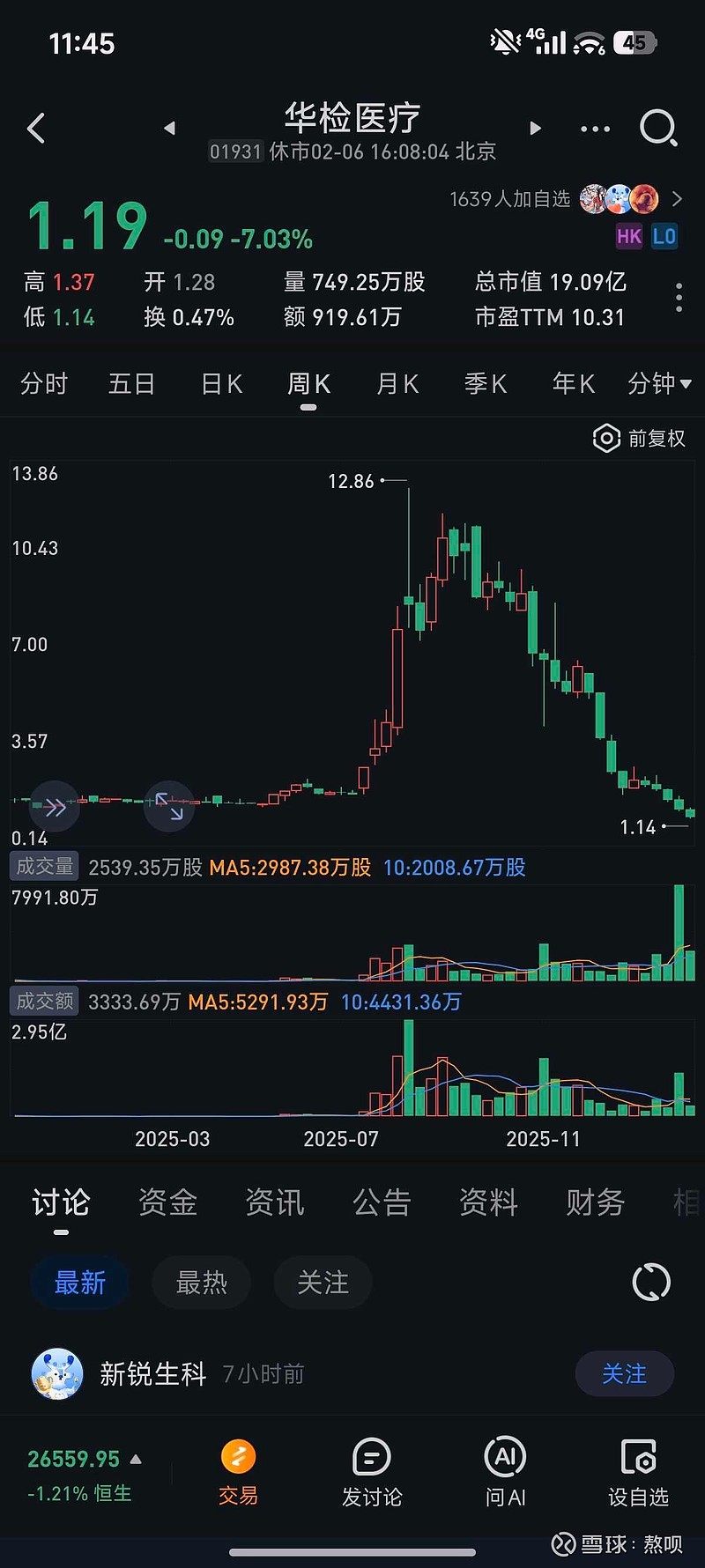This screenshot has width=705, height=1568.
Task: Open the three-dot more options menu
Action: pyautogui.click(x=595, y=128)
